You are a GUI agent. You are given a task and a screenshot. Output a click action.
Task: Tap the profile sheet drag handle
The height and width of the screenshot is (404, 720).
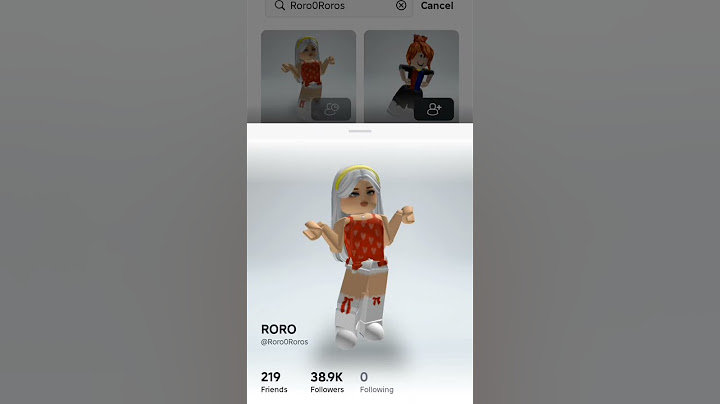pos(360,131)
